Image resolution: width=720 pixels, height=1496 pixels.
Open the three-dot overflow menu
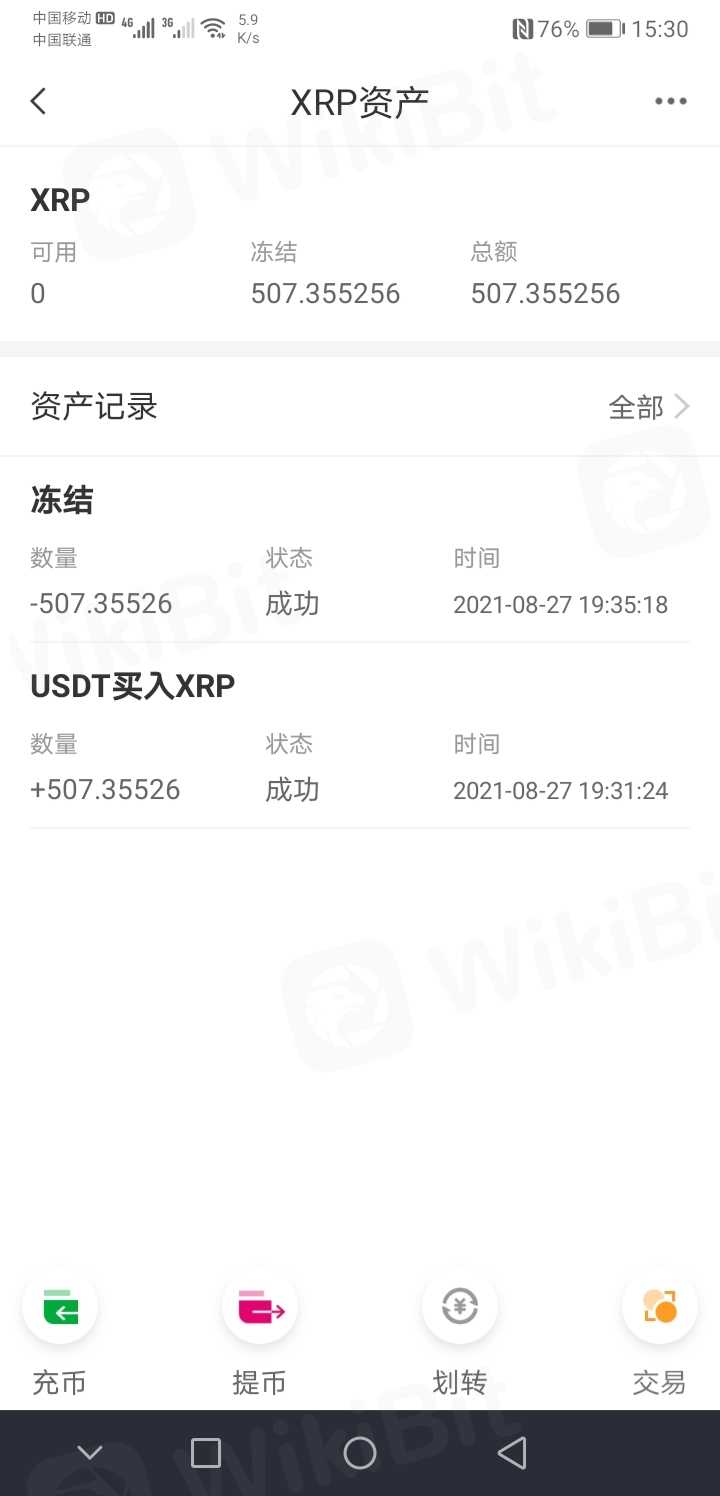670,101
